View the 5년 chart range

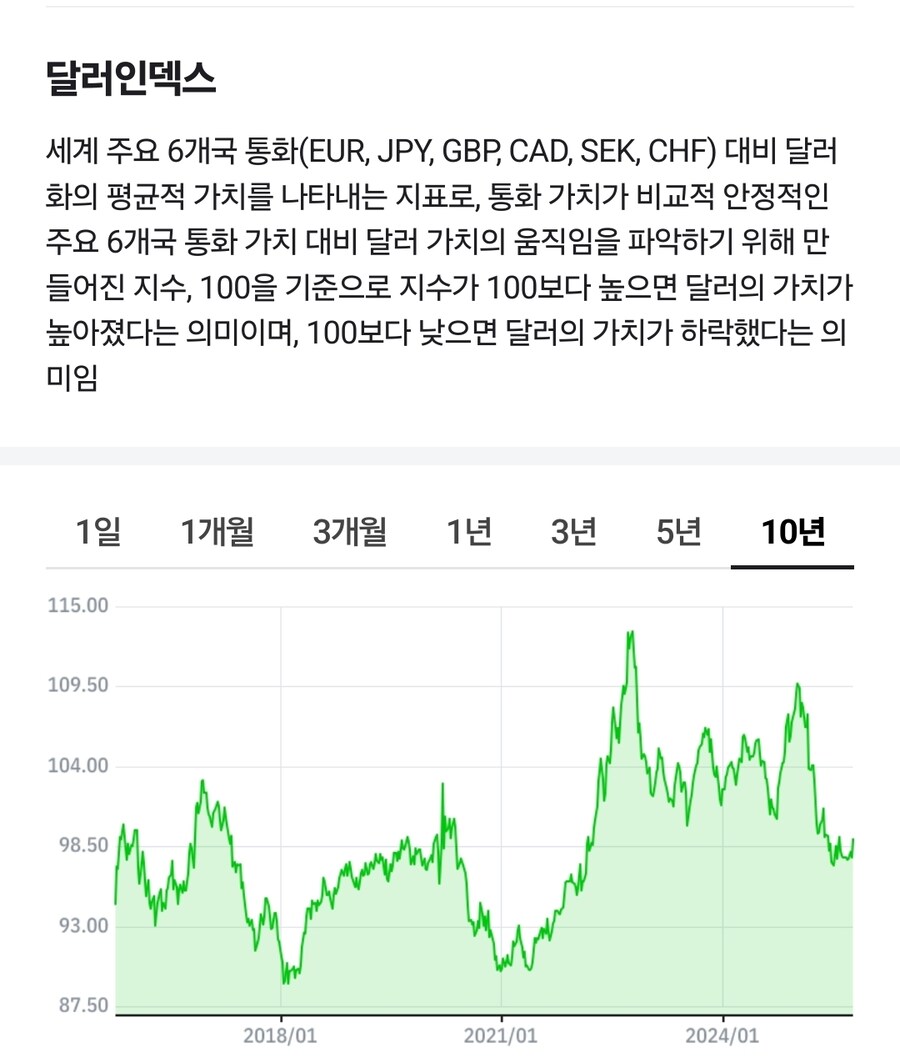coord(679,532)
